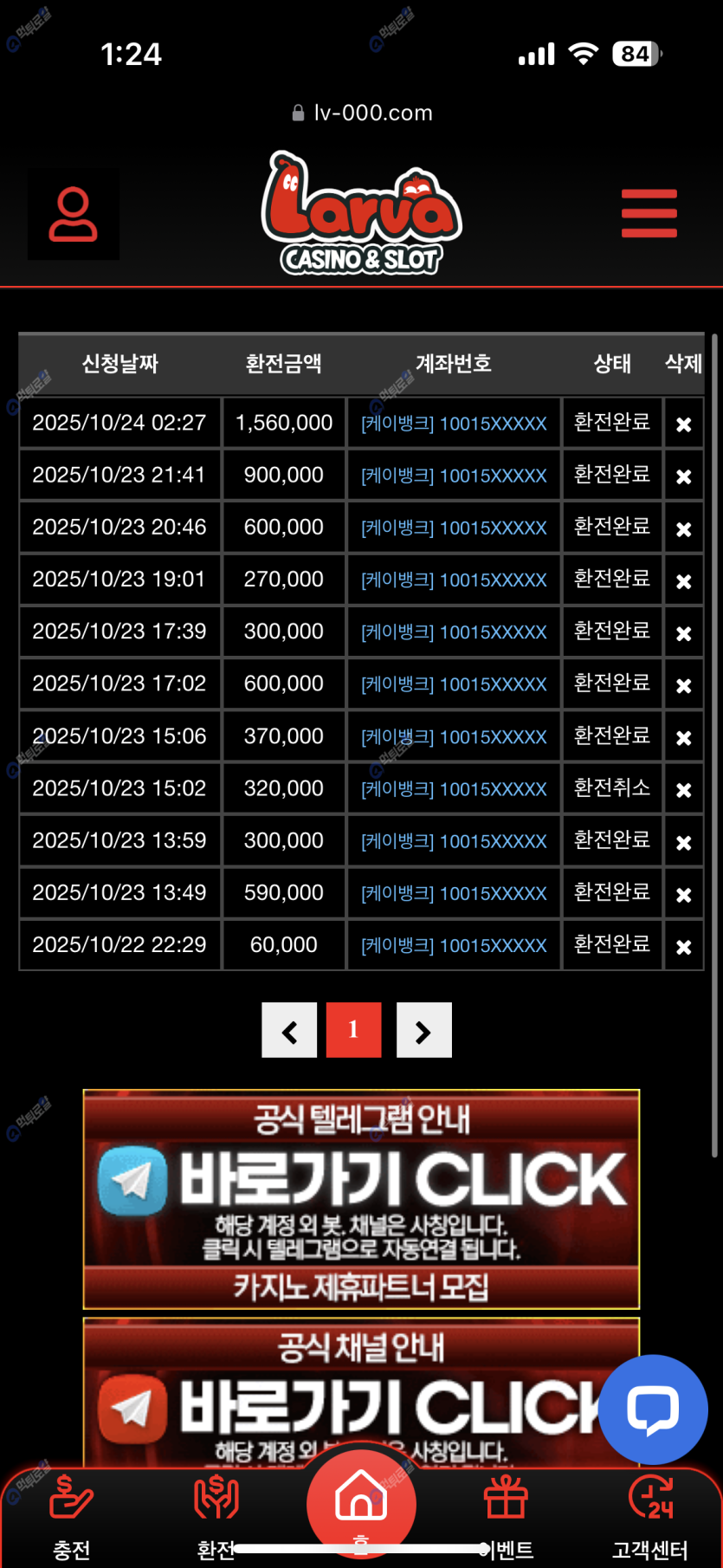Open the 공식 채널 안내 banner

[x=346, y=1386]
